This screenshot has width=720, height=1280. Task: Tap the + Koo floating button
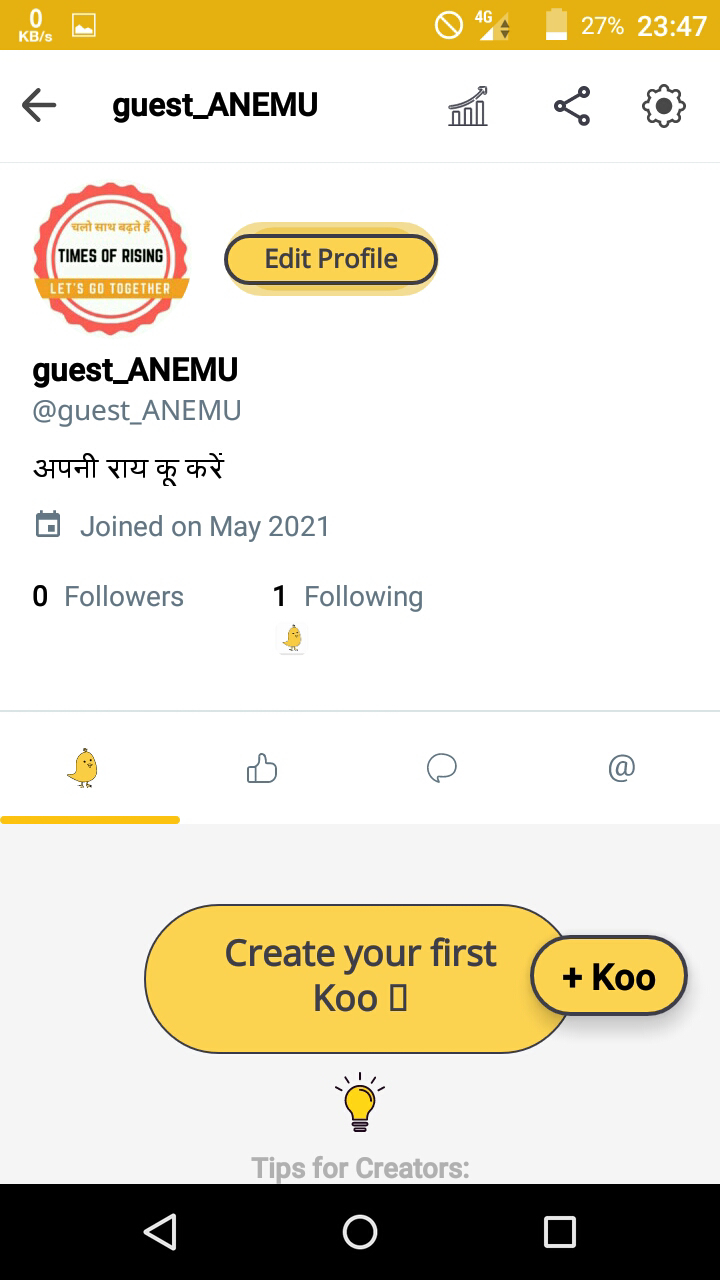[x=609, y=977]
